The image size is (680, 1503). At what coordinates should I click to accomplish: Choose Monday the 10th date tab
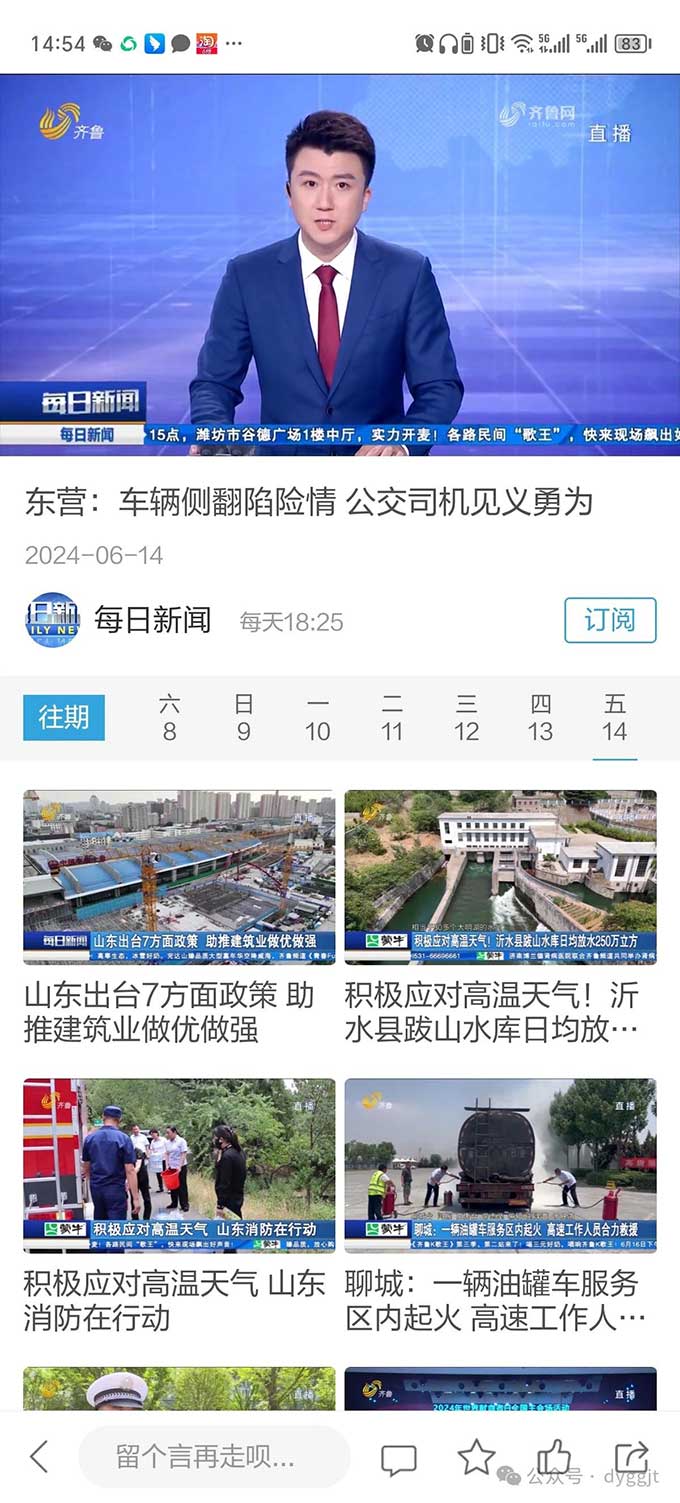tap(318, 718)
